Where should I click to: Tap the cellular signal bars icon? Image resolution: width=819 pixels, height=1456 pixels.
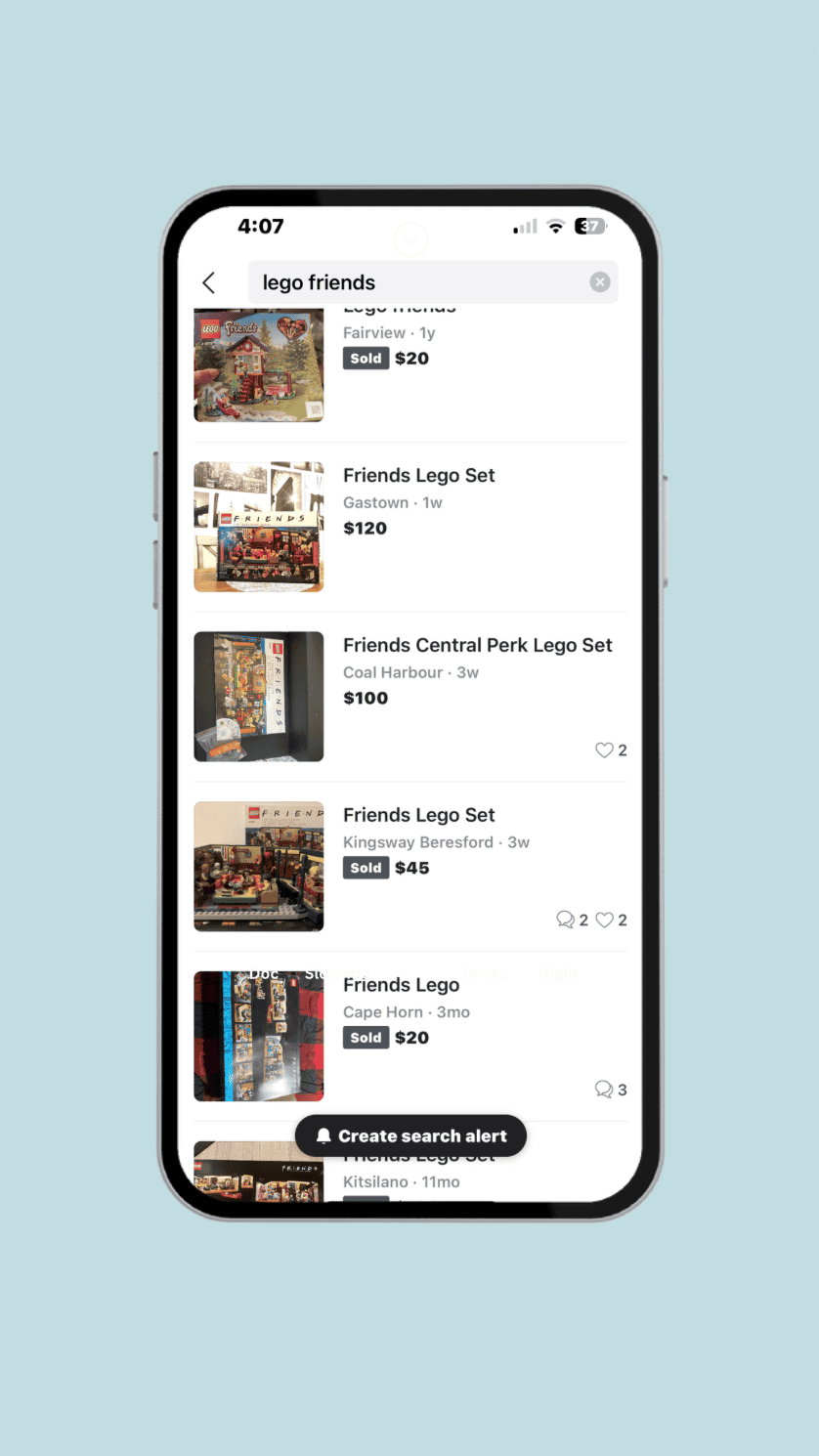524,226
